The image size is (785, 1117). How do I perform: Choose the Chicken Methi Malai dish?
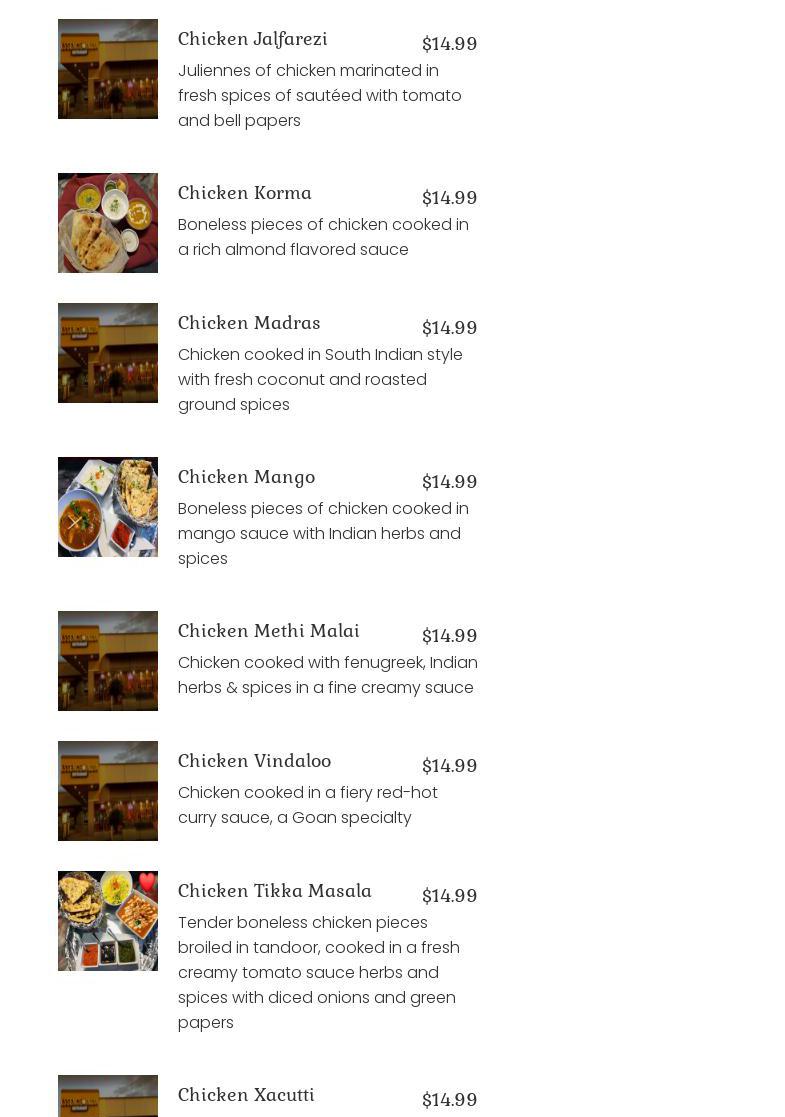click(268, 631)
